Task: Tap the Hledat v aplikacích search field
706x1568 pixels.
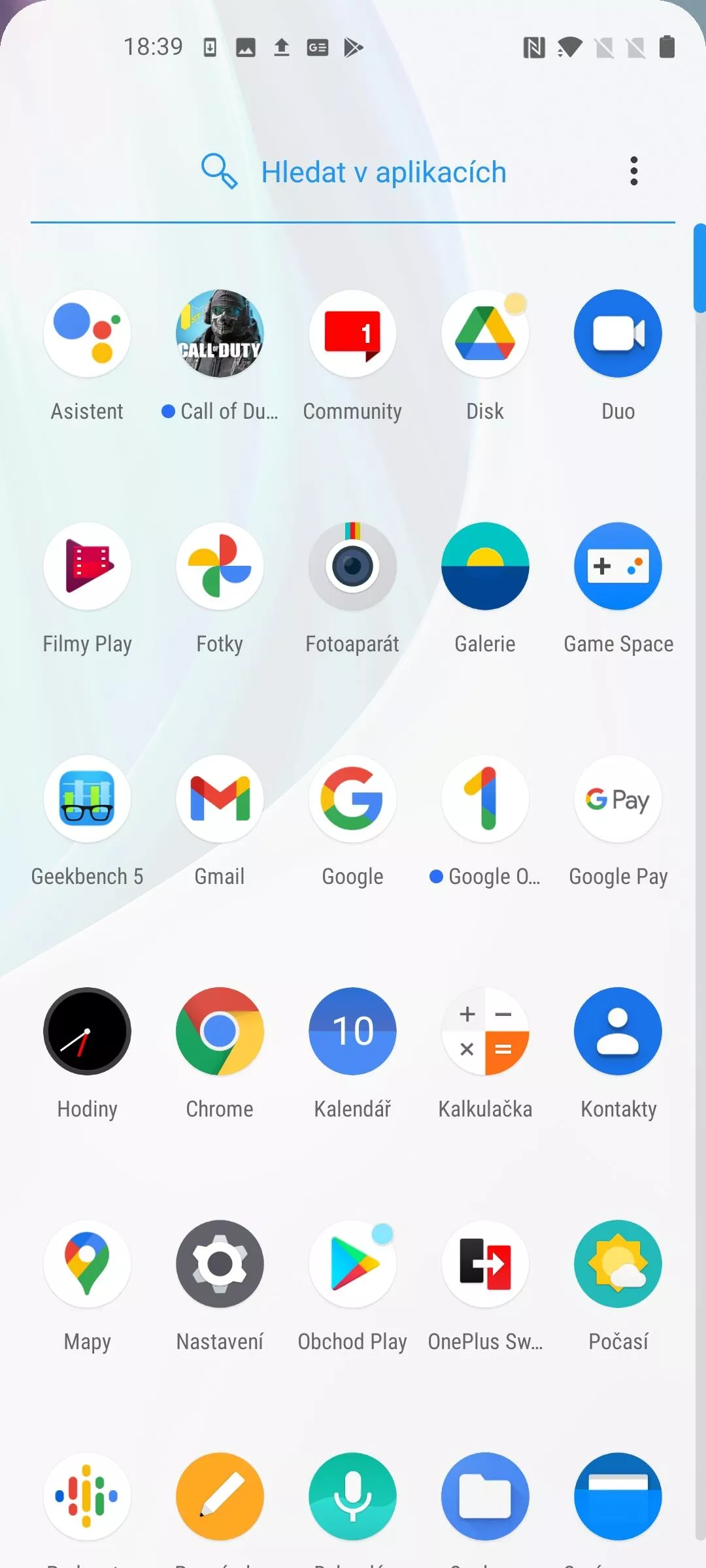Action: pos(383,172)
